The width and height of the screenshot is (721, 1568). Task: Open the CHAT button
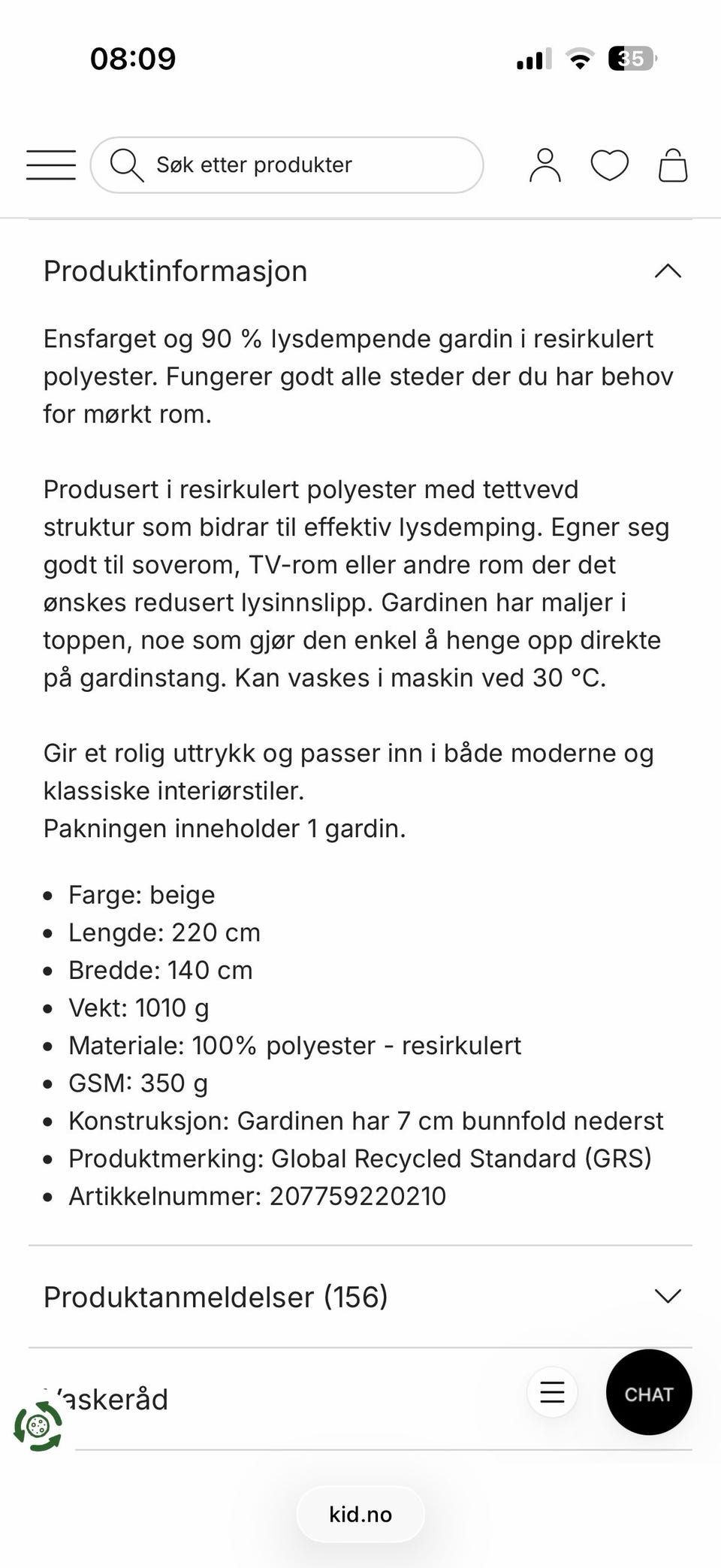(x=648, y=1392)
